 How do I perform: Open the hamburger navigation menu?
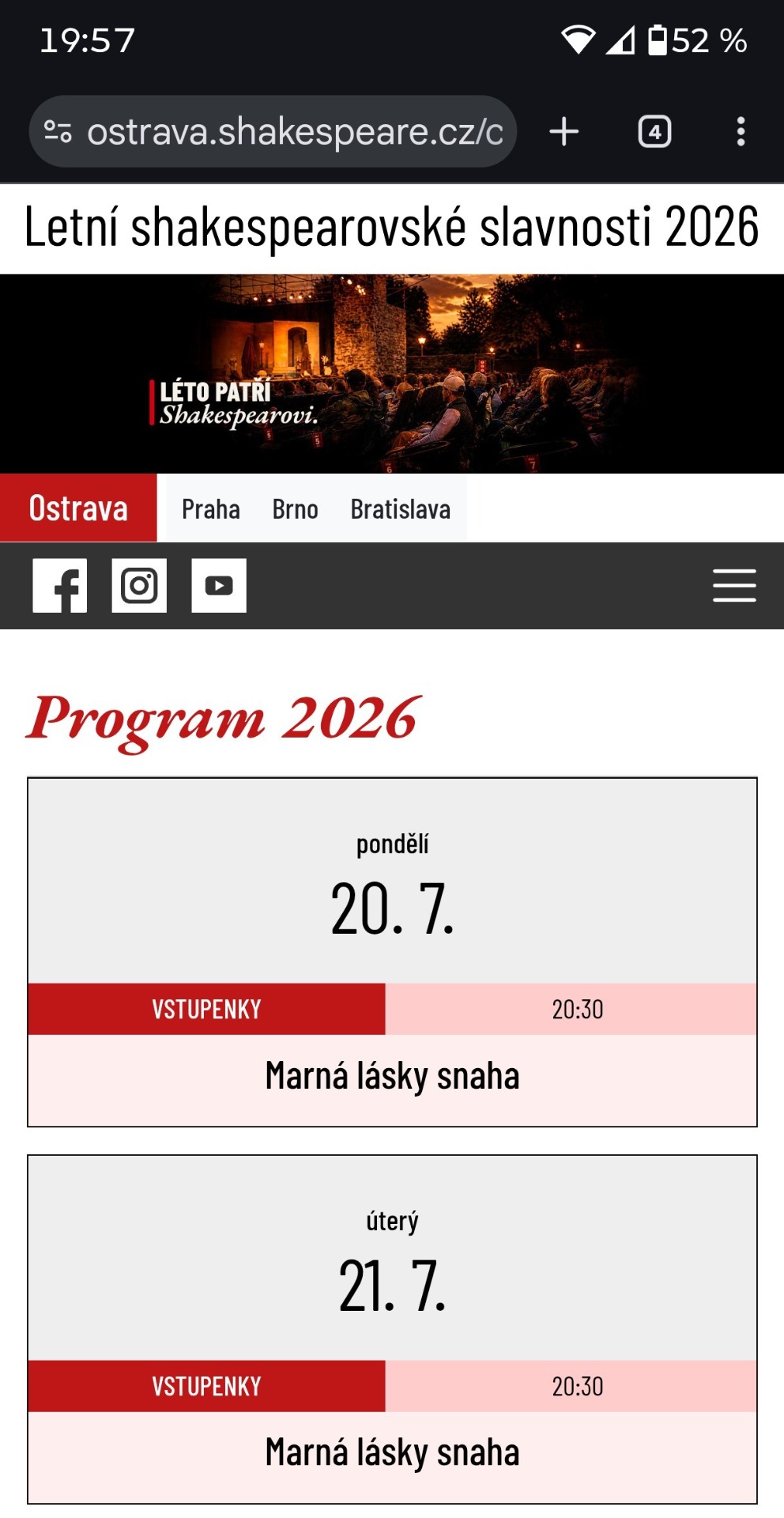click(734, 586)
